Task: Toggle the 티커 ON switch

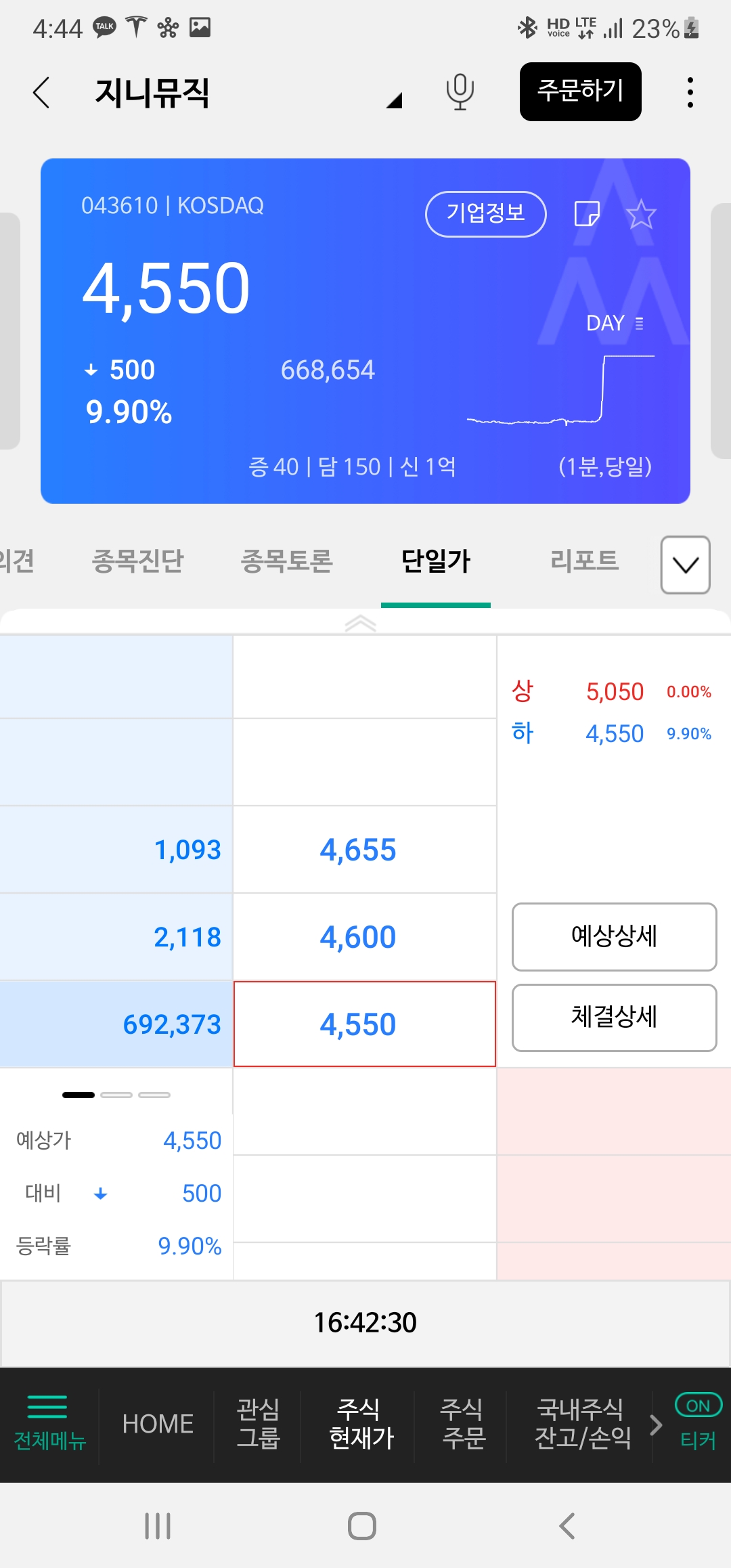Action: pos(699,1406)
